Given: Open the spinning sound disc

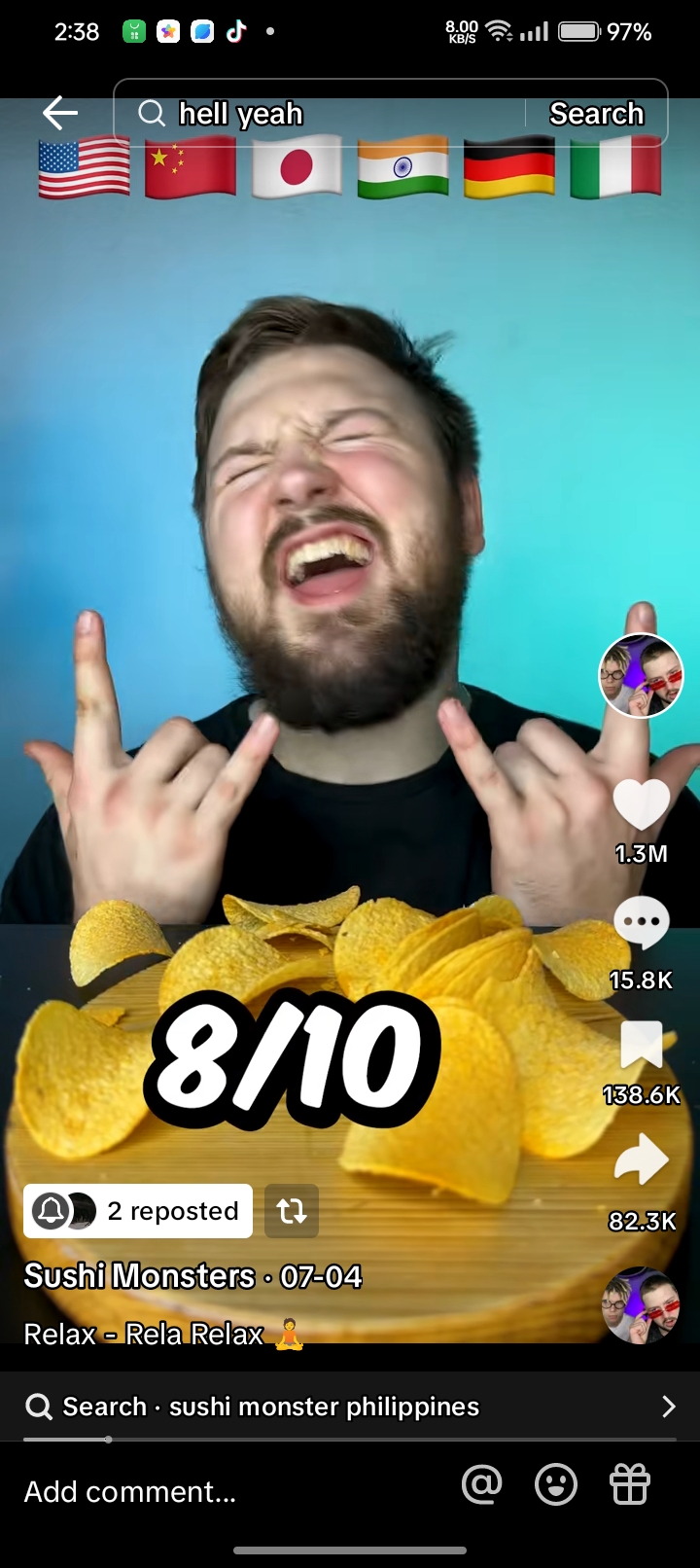Looking at the screenshot, I should [641, 1305].
